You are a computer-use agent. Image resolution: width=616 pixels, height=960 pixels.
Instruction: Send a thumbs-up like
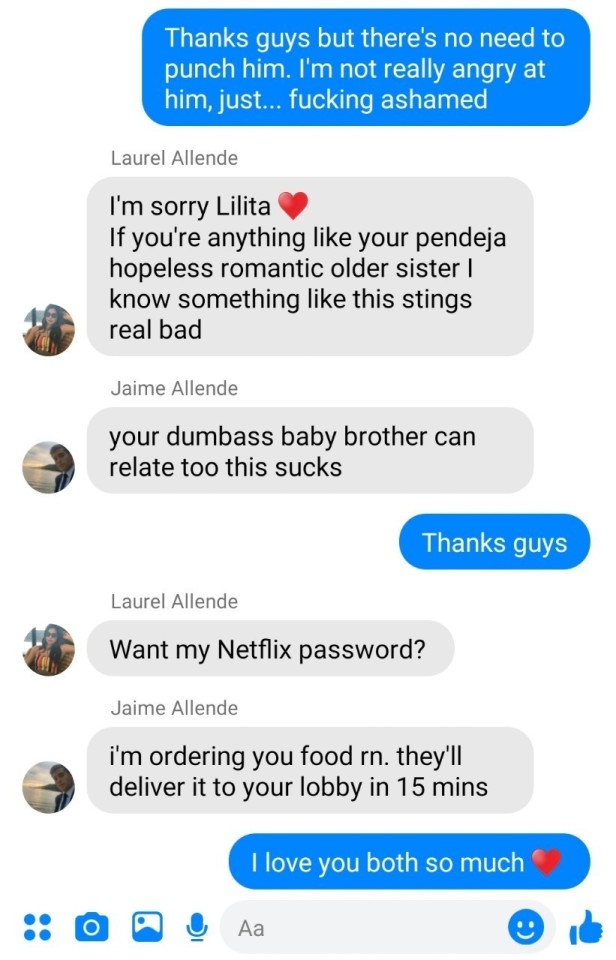[x=586, y=929]
